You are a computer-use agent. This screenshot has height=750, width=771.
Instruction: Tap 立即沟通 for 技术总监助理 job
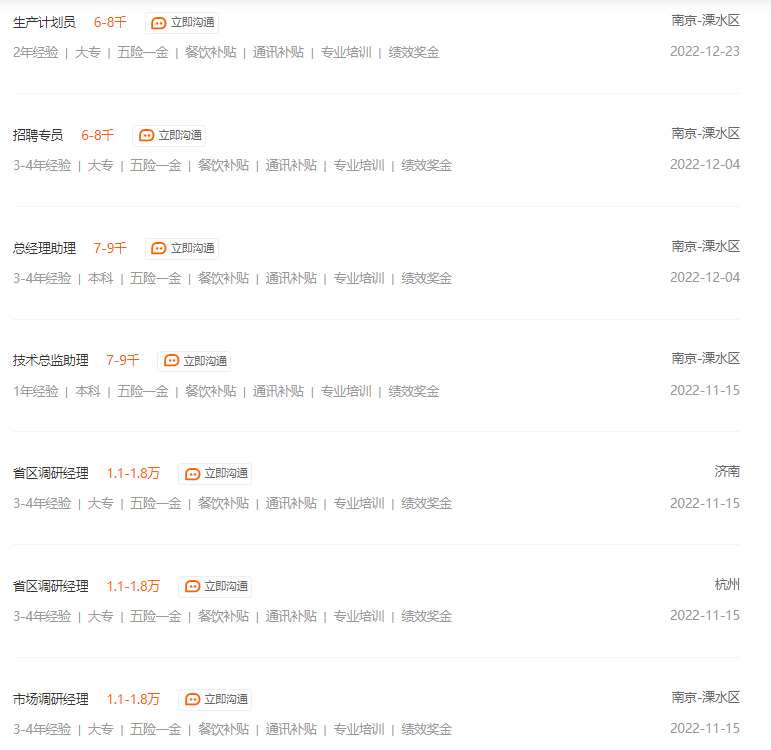[194, 361]
